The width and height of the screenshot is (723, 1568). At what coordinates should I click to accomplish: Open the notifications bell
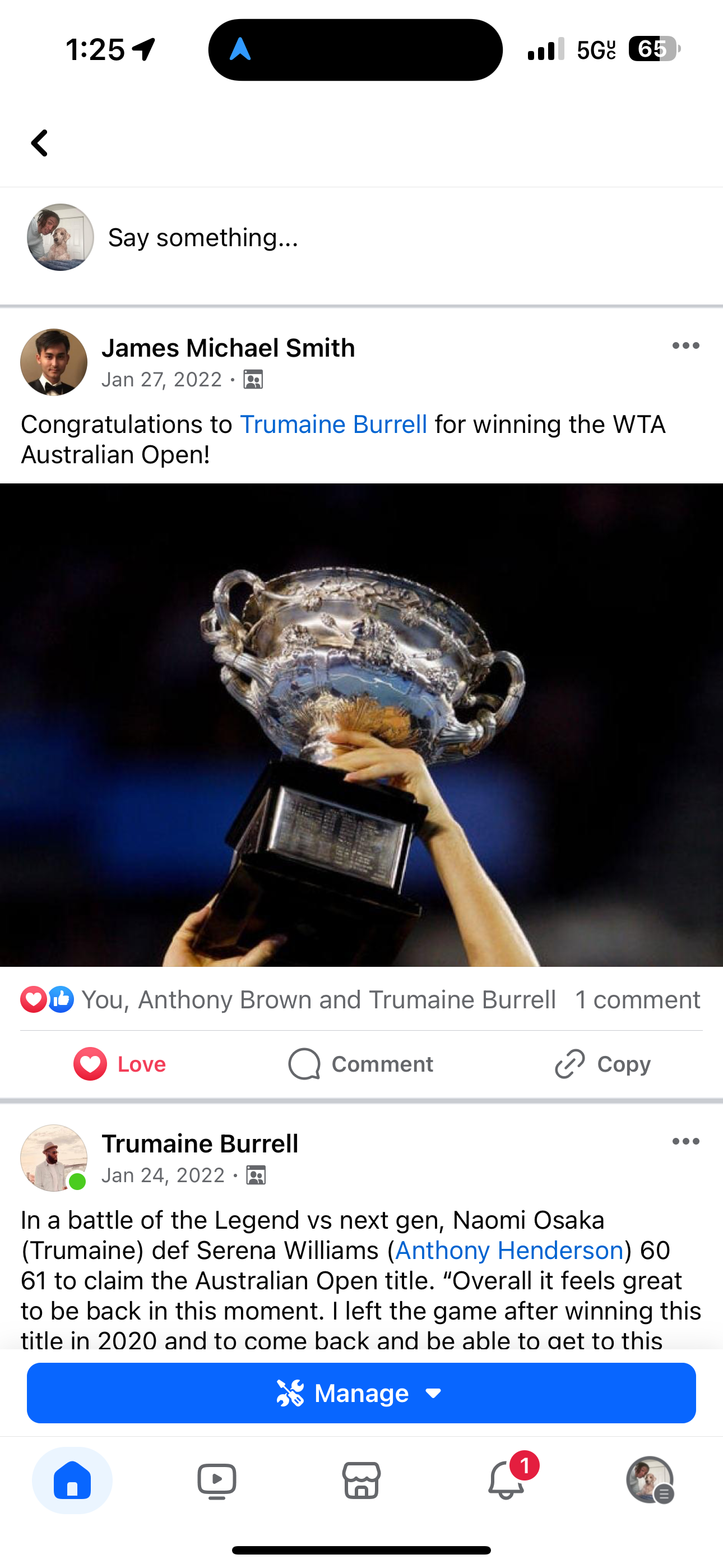click(506, 1481)
